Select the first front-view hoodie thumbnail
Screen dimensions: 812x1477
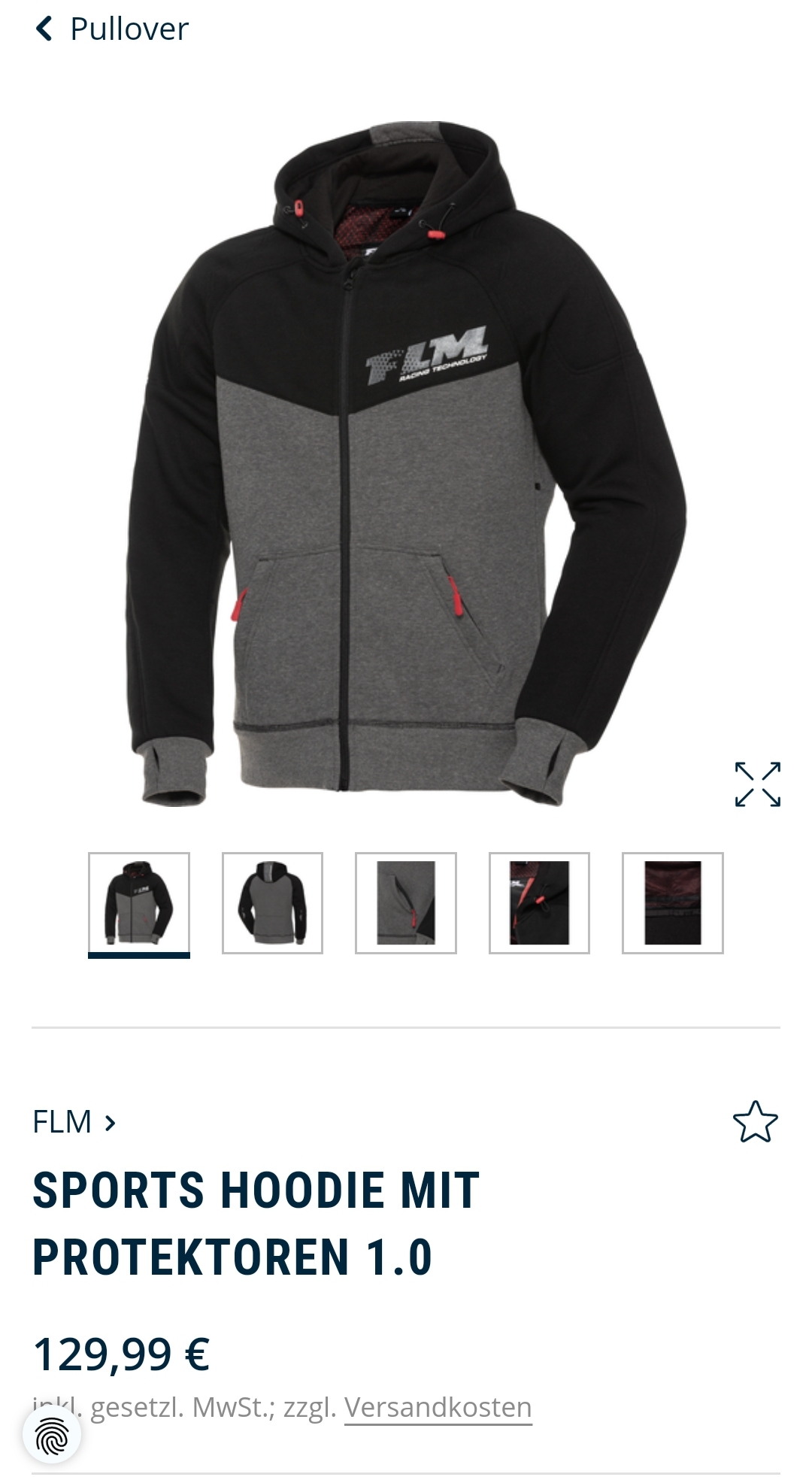(x=139, y=902)
